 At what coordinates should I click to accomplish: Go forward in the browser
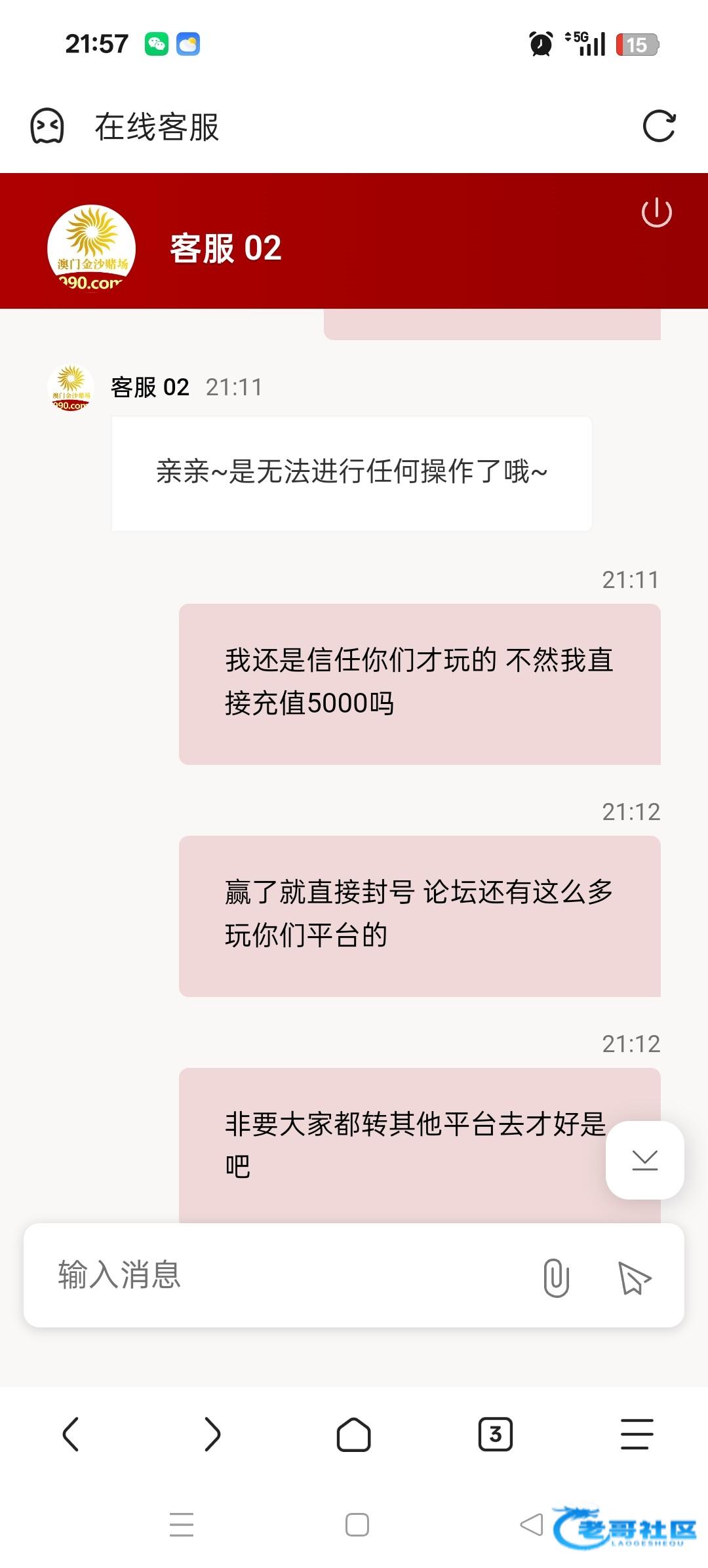pos(212,1434)
